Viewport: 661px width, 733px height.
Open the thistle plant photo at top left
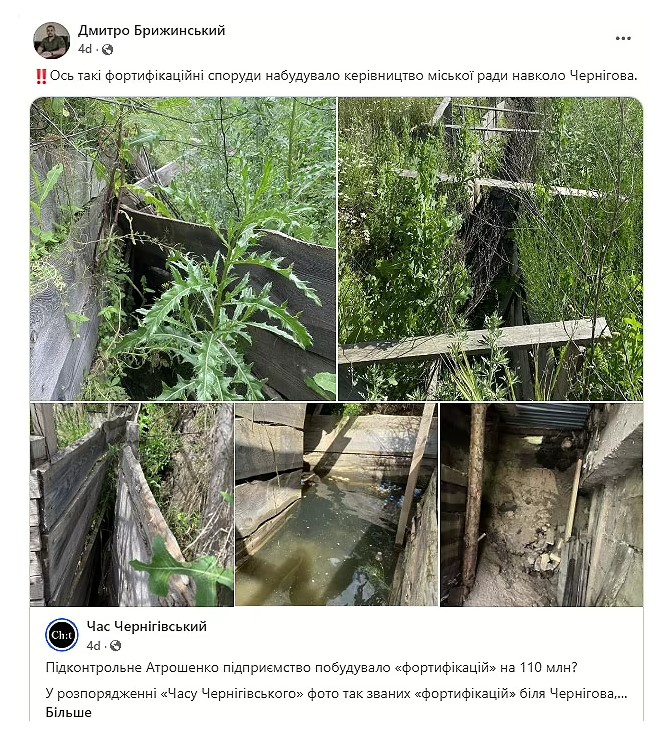tap(183, 248)
